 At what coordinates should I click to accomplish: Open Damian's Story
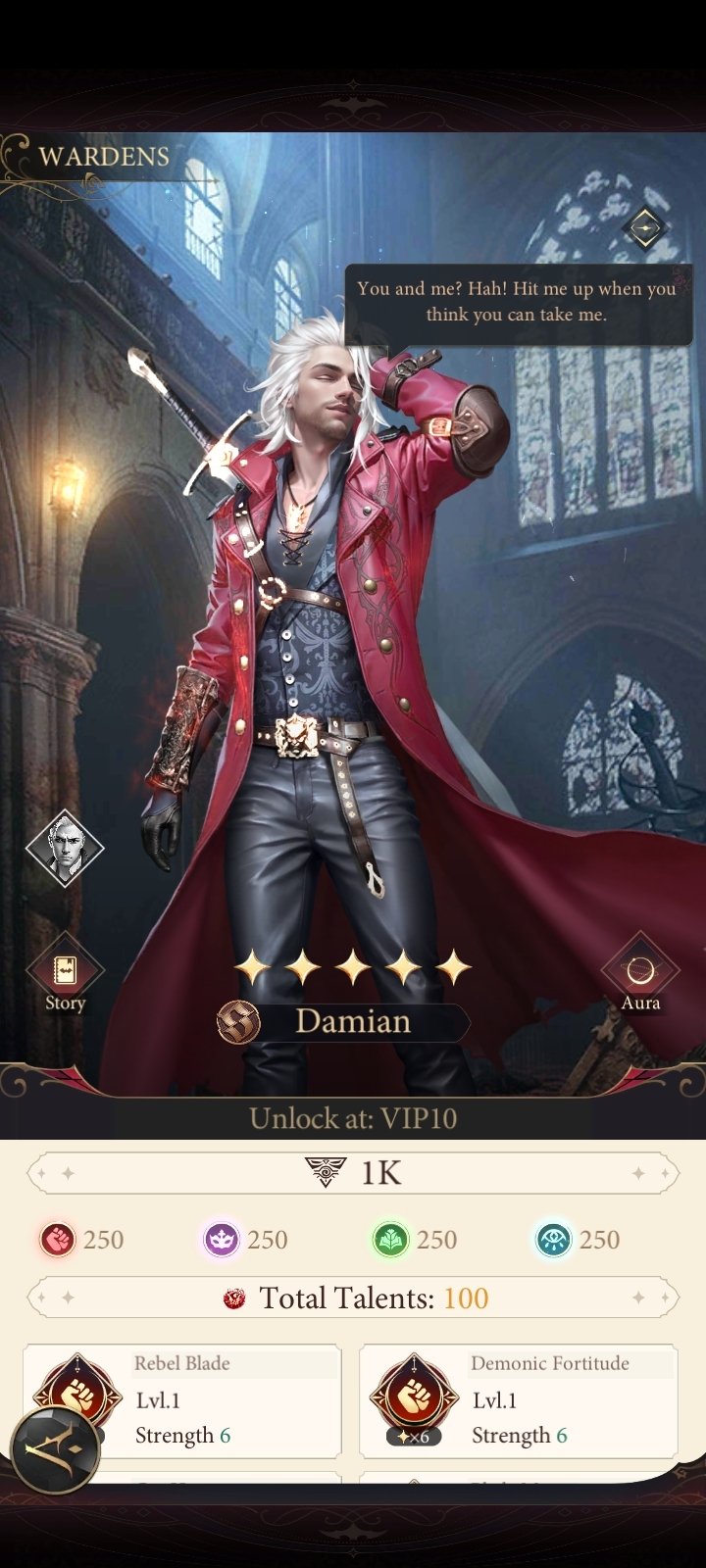(x=65, y=972)
